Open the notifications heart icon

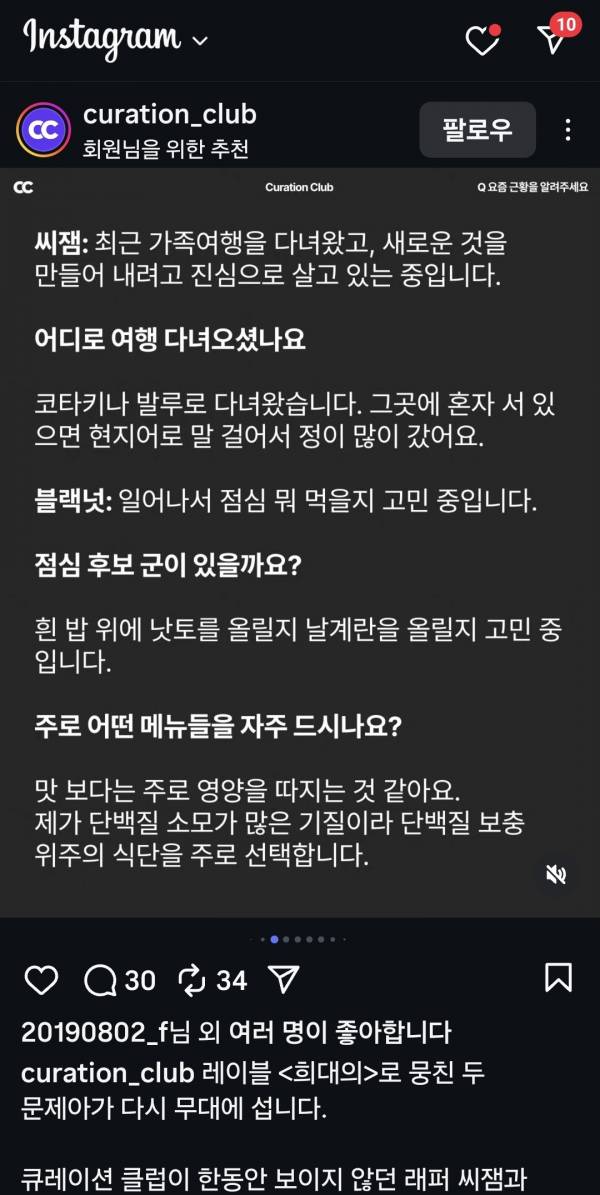(483, 39)
